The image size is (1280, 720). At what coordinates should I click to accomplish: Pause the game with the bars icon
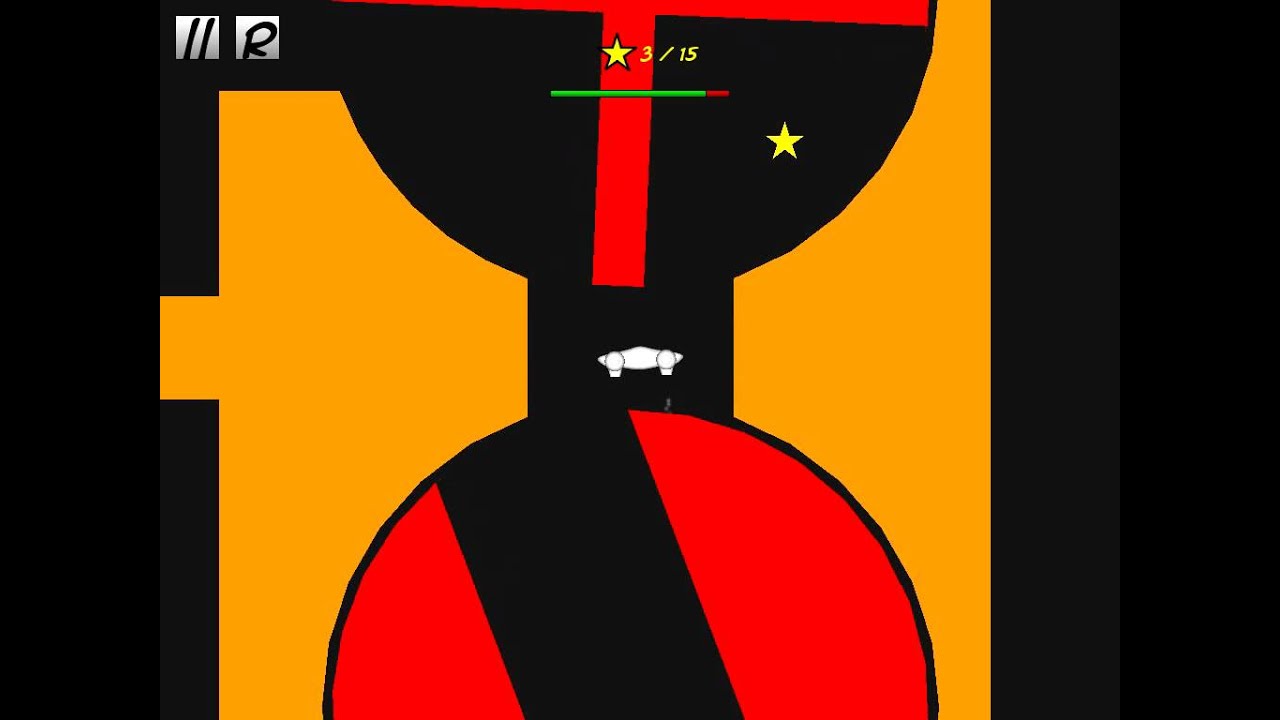coord(197,38)
